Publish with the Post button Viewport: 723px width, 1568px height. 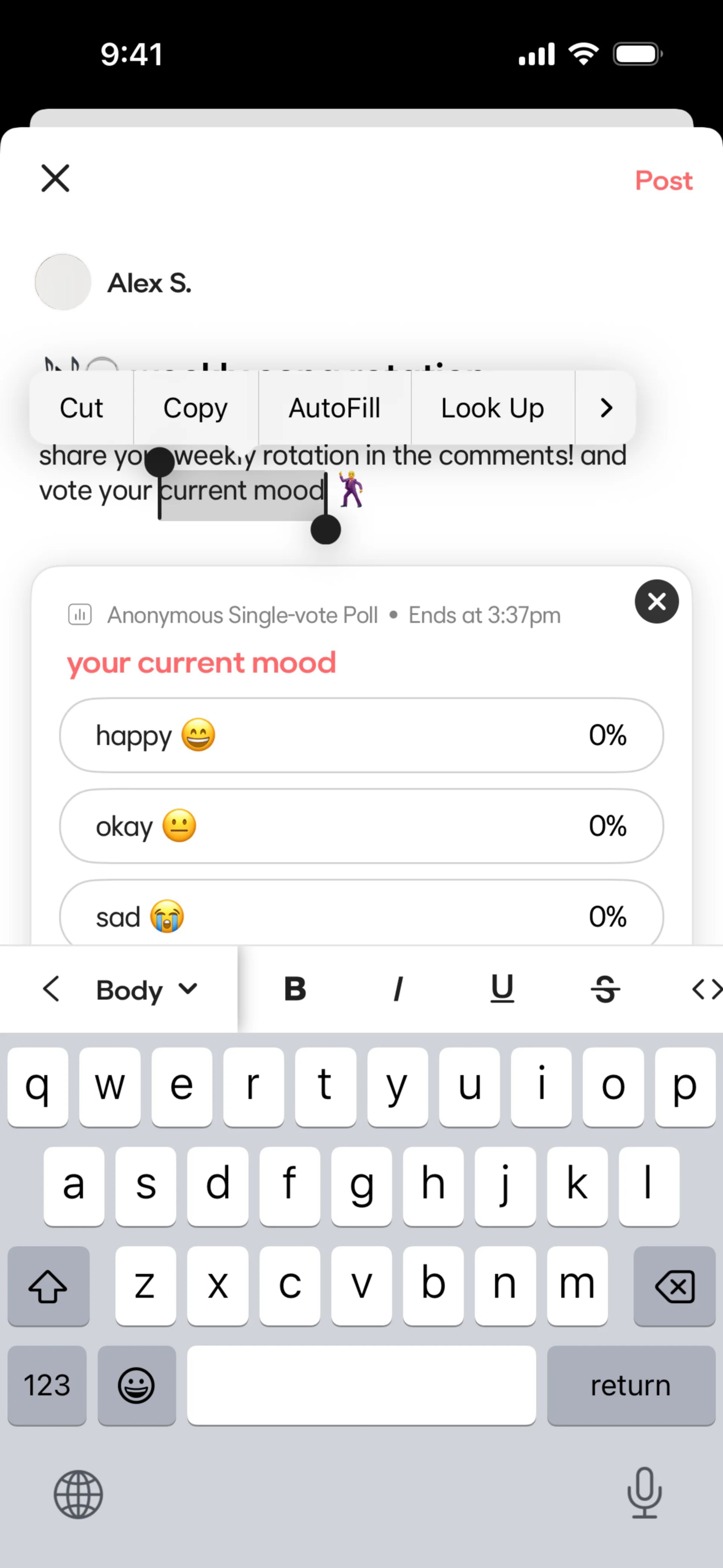664,181
